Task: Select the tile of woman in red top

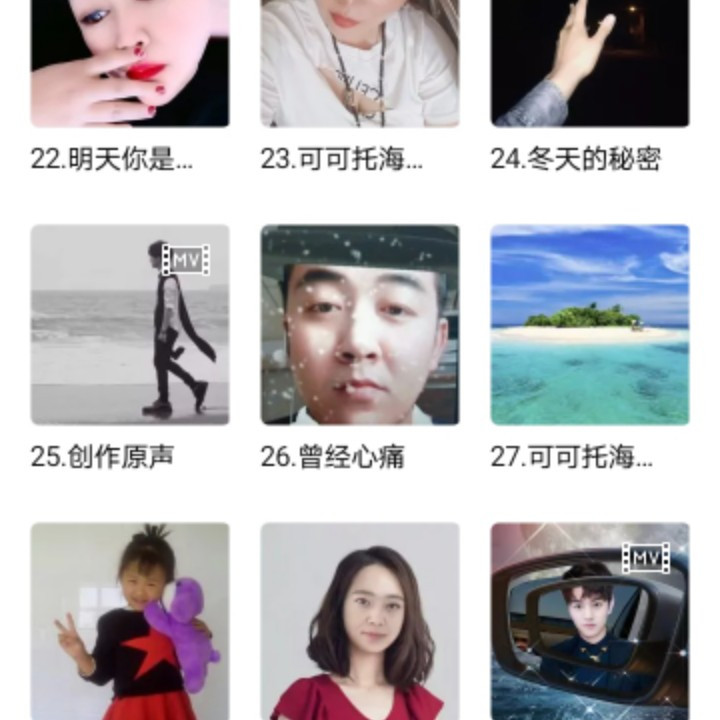Action: pos(360,620)
